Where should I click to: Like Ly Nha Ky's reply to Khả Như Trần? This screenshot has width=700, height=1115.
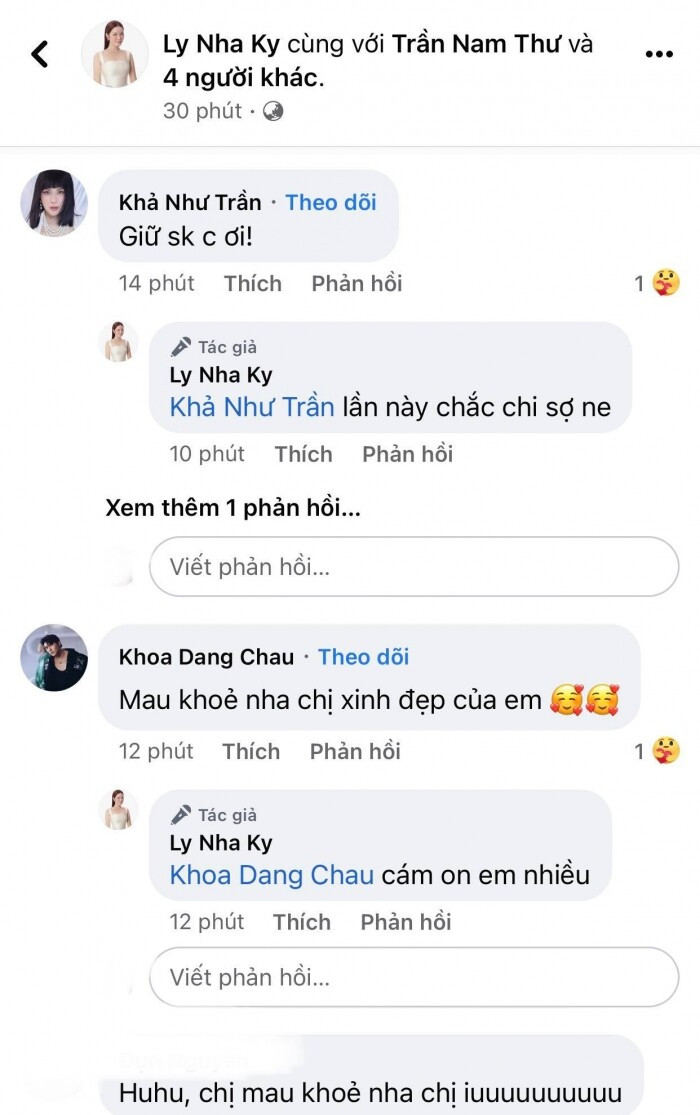(303, 454)
